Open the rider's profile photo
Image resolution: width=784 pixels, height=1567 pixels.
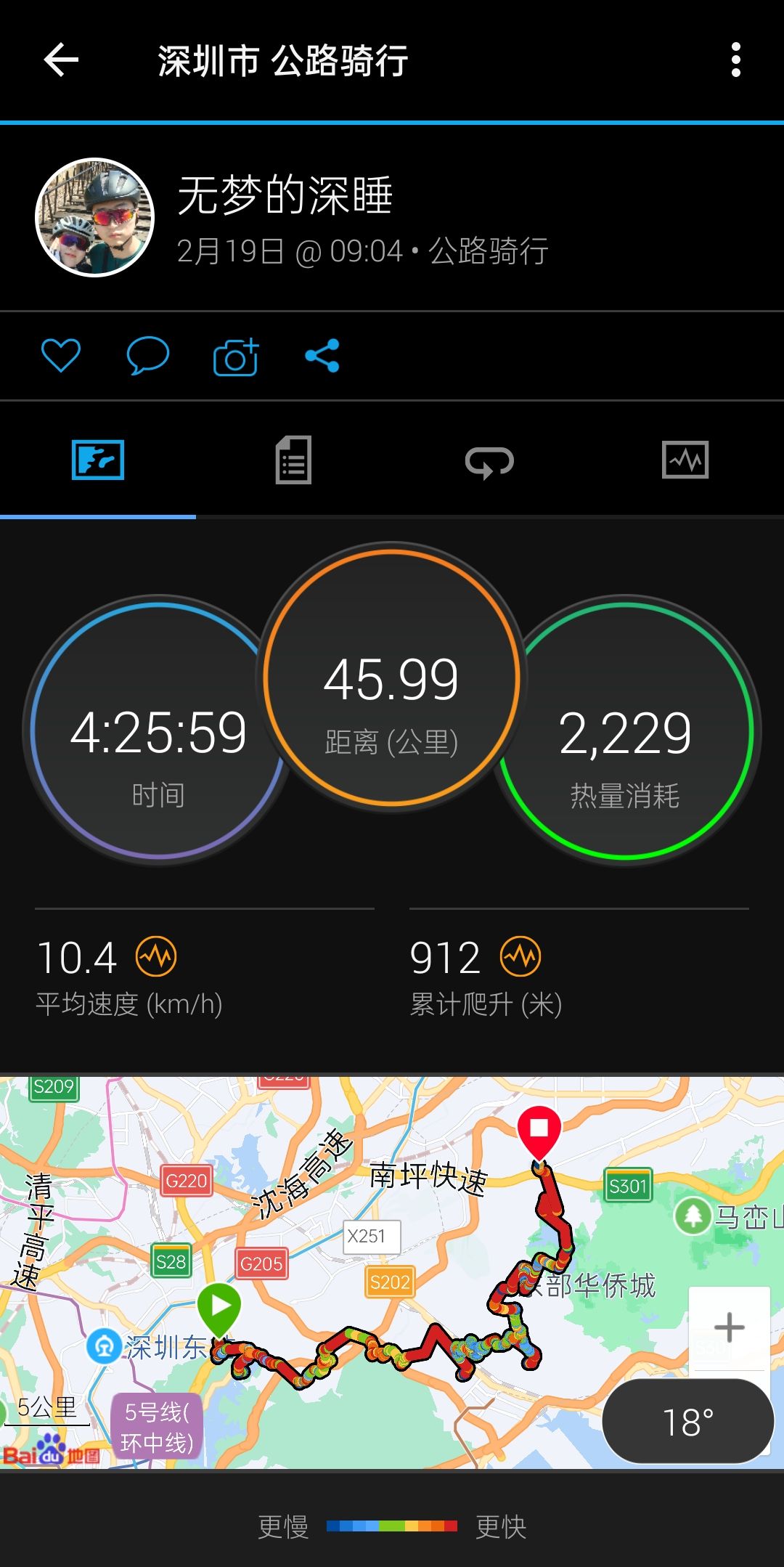click(x=95, y=217)
